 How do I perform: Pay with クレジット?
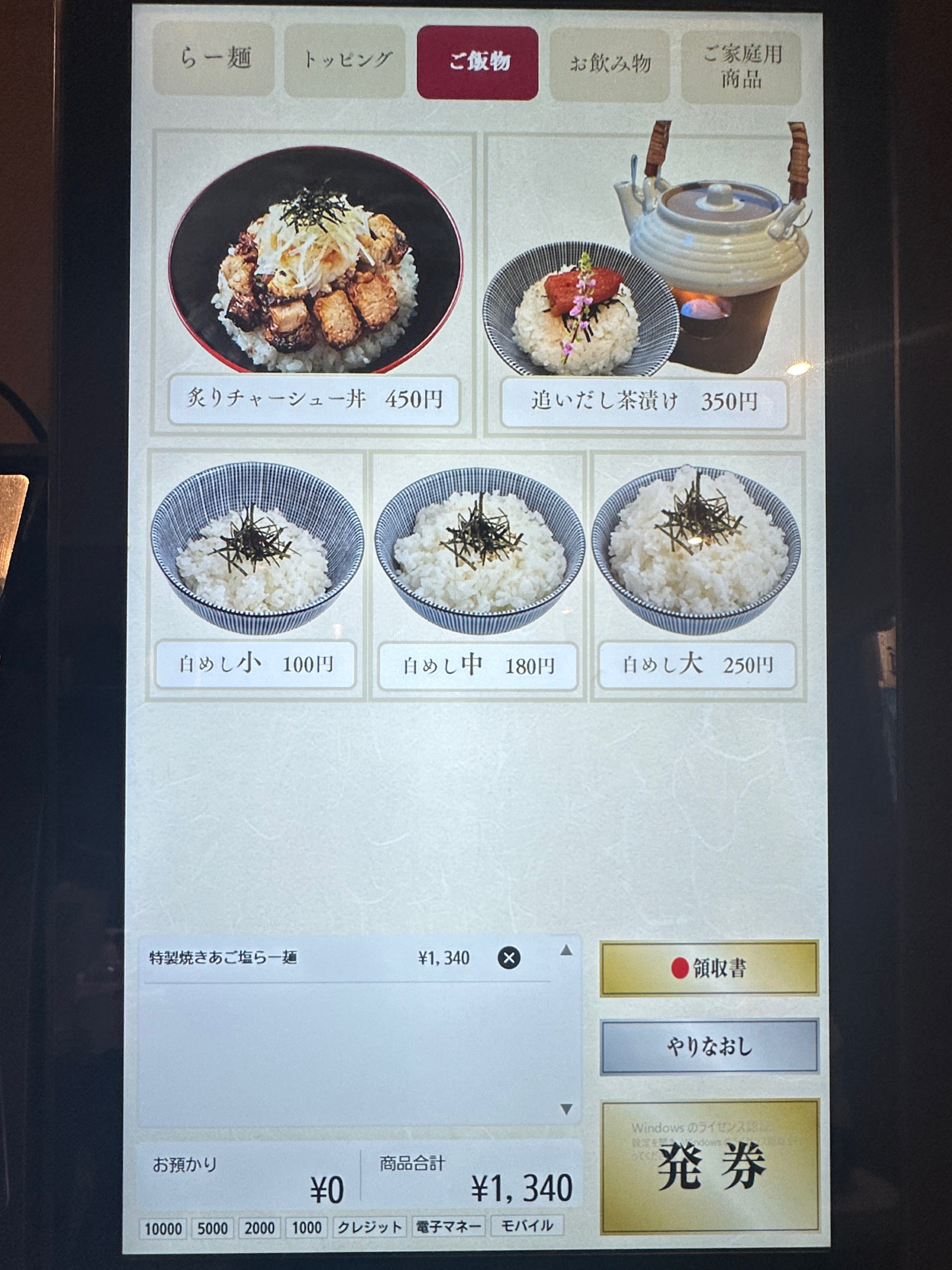[x=369, y=1227]
